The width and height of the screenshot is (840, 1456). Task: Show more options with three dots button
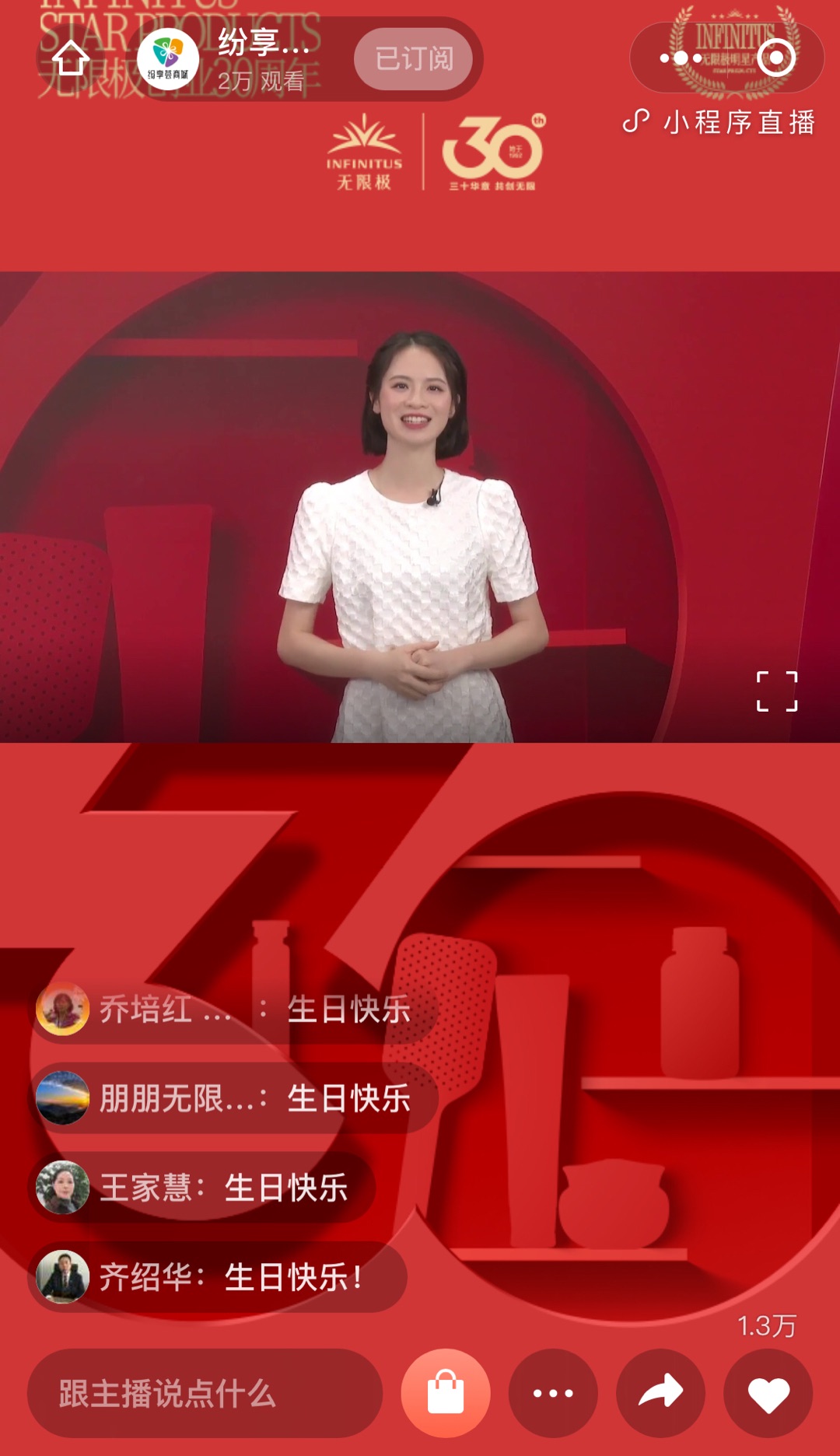point(553,1393)
